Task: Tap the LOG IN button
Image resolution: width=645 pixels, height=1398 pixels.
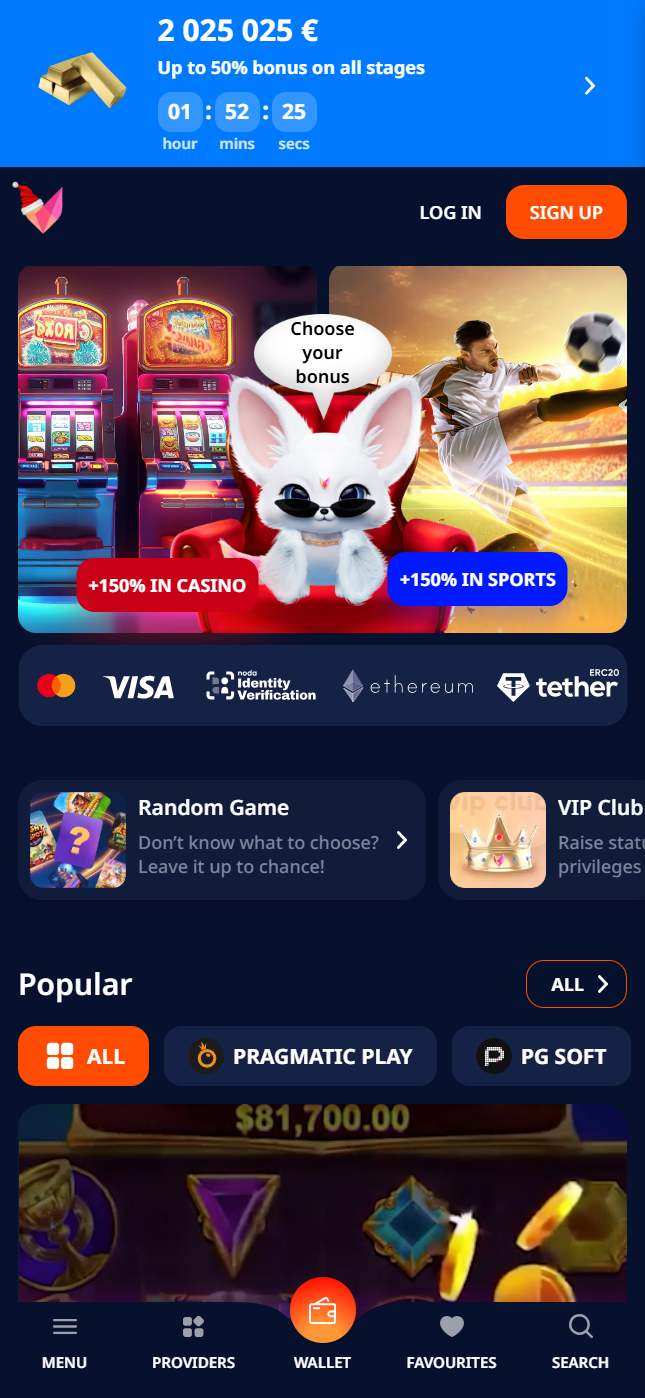Action: coord(450,212)
